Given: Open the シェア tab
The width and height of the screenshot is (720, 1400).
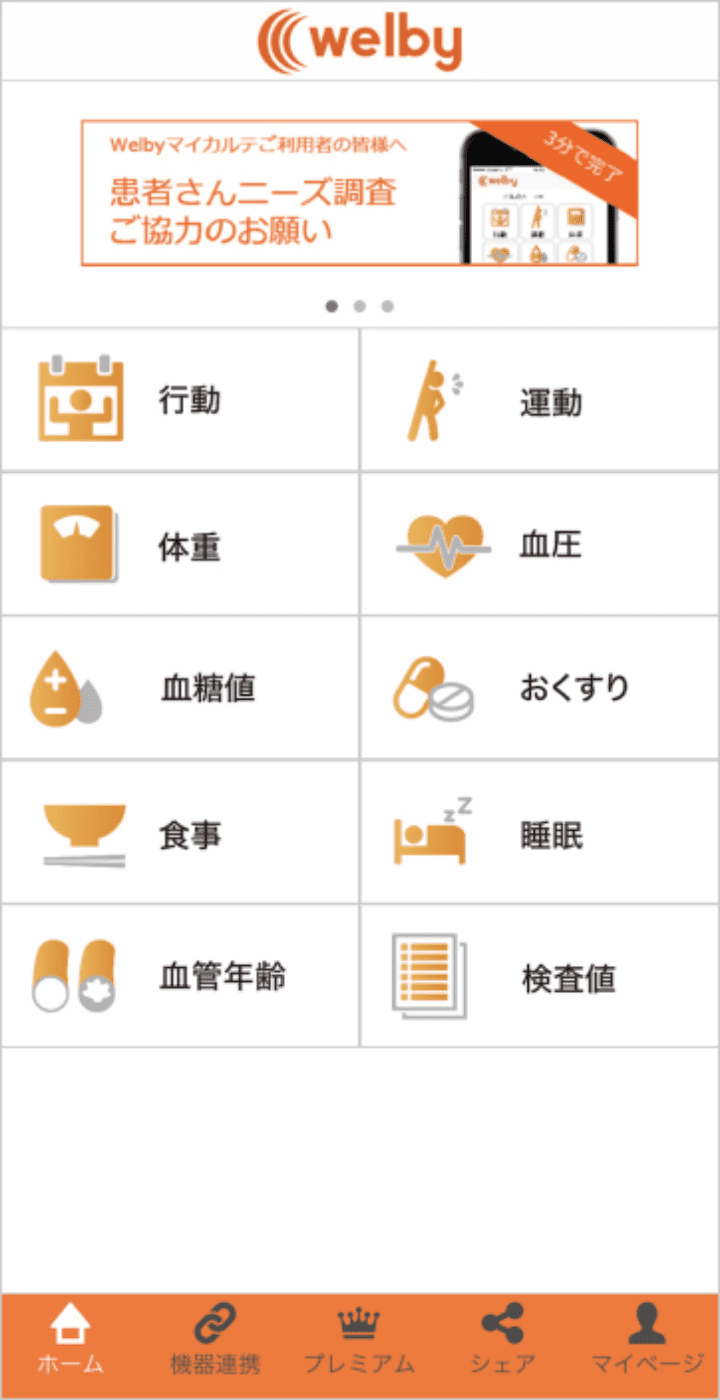Looking at the screenshot, I should (503, 1340).
